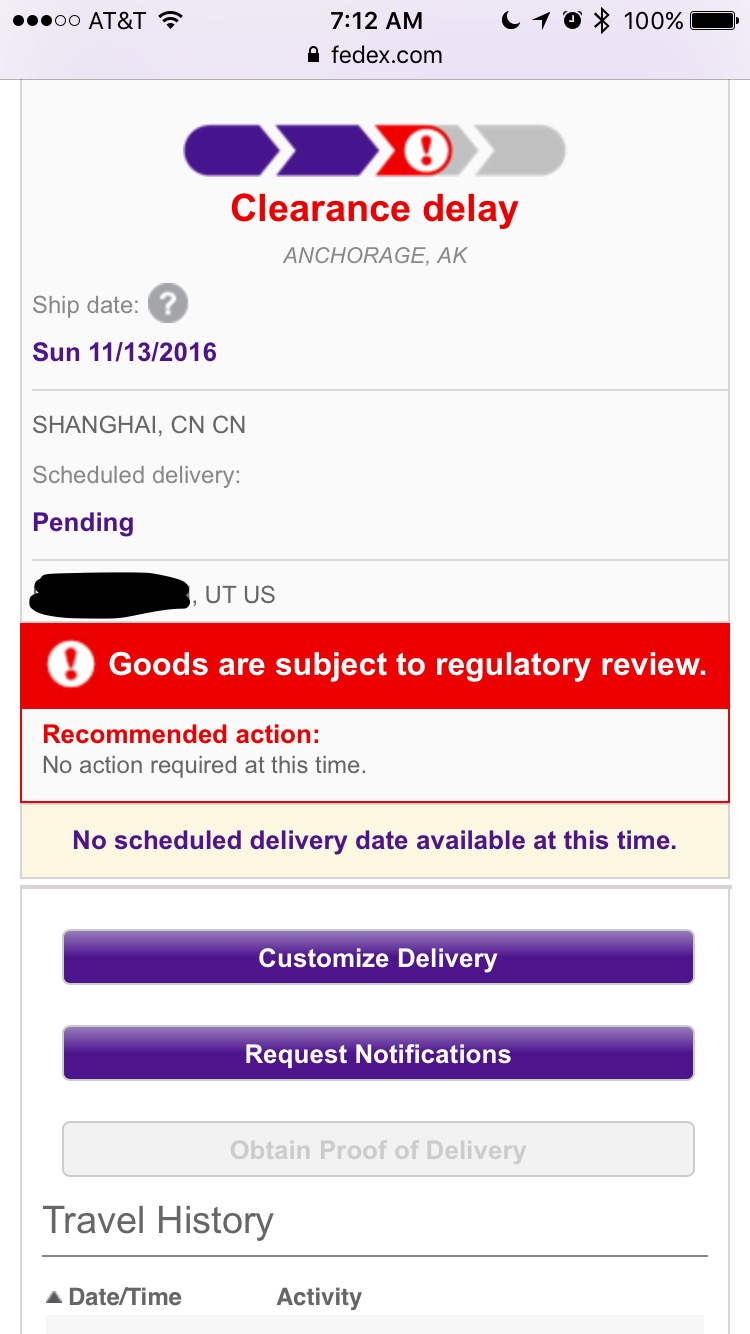Image resolution: width=750 pixels, height=1334 pixels.
Task: Select Request Notifications
Action: pos(378,1054)
